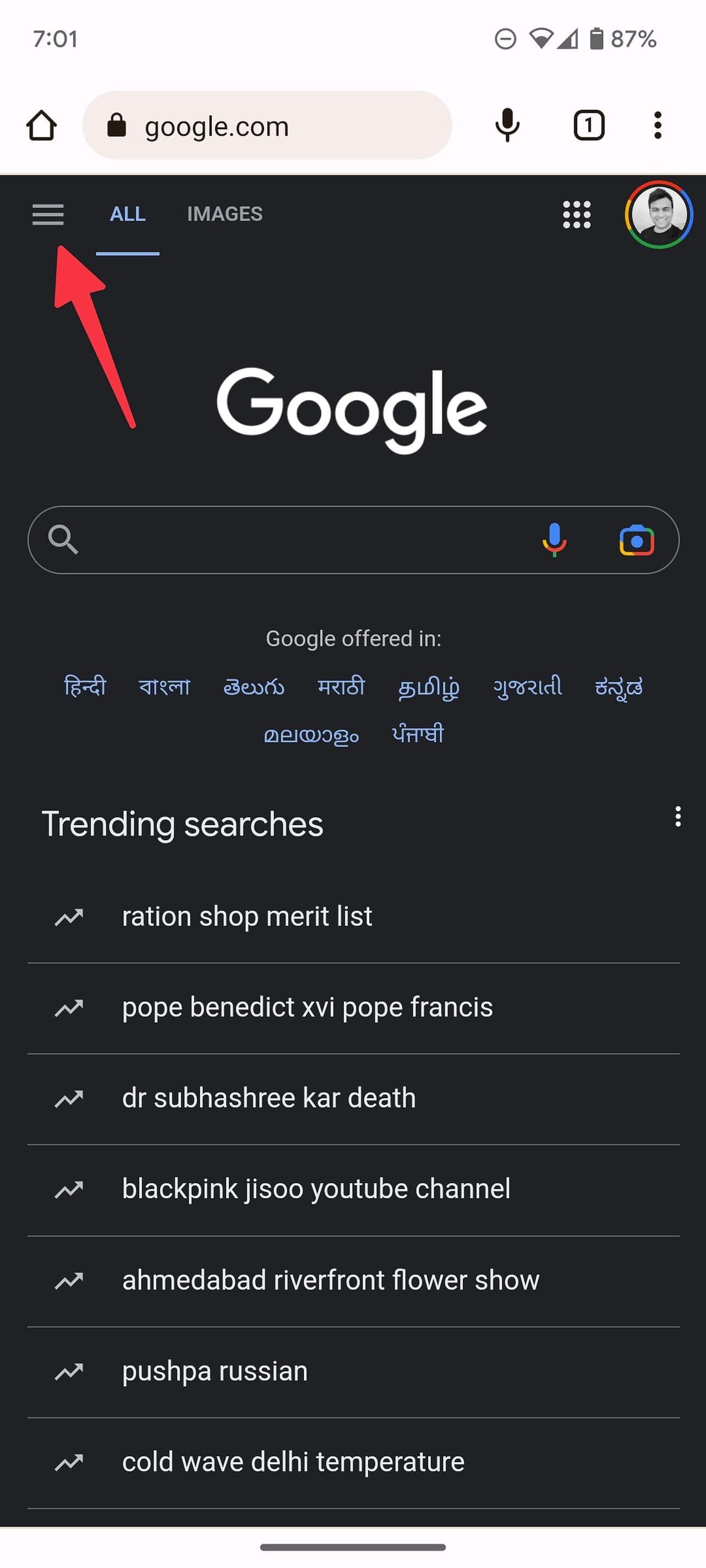Open the browser overflow menu
Image resolution: width=706 pixels, height=1568 pixels.
pos(658,125)
